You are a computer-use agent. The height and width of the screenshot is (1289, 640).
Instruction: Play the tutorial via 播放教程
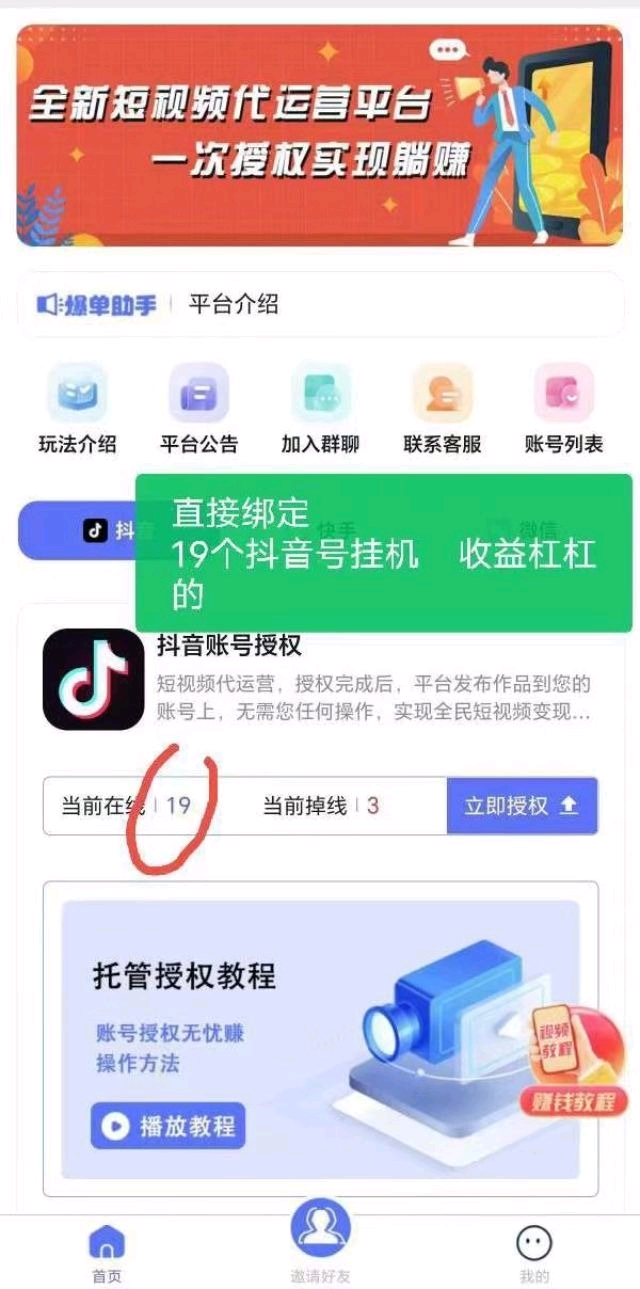(x=168, y=1126)
